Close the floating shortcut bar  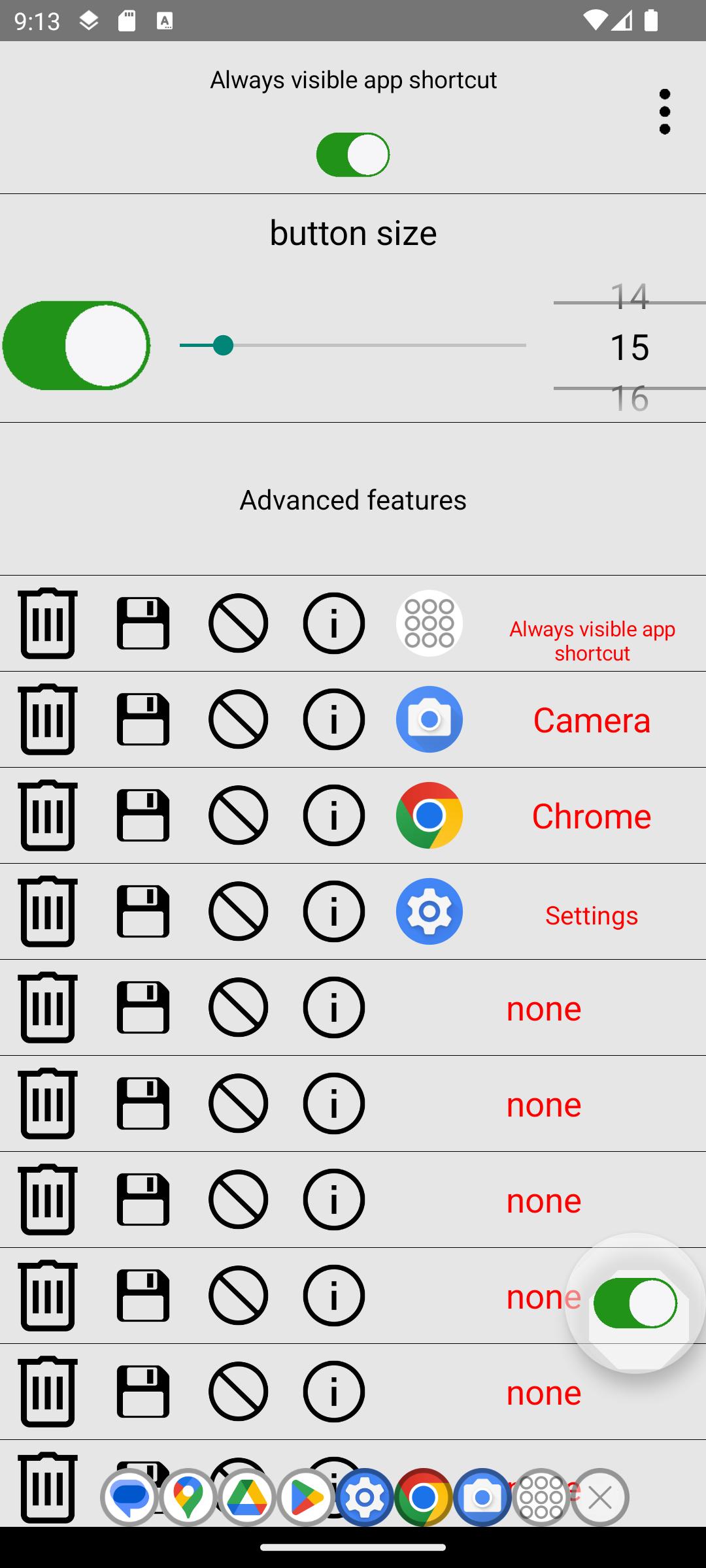coord(600,1497)
